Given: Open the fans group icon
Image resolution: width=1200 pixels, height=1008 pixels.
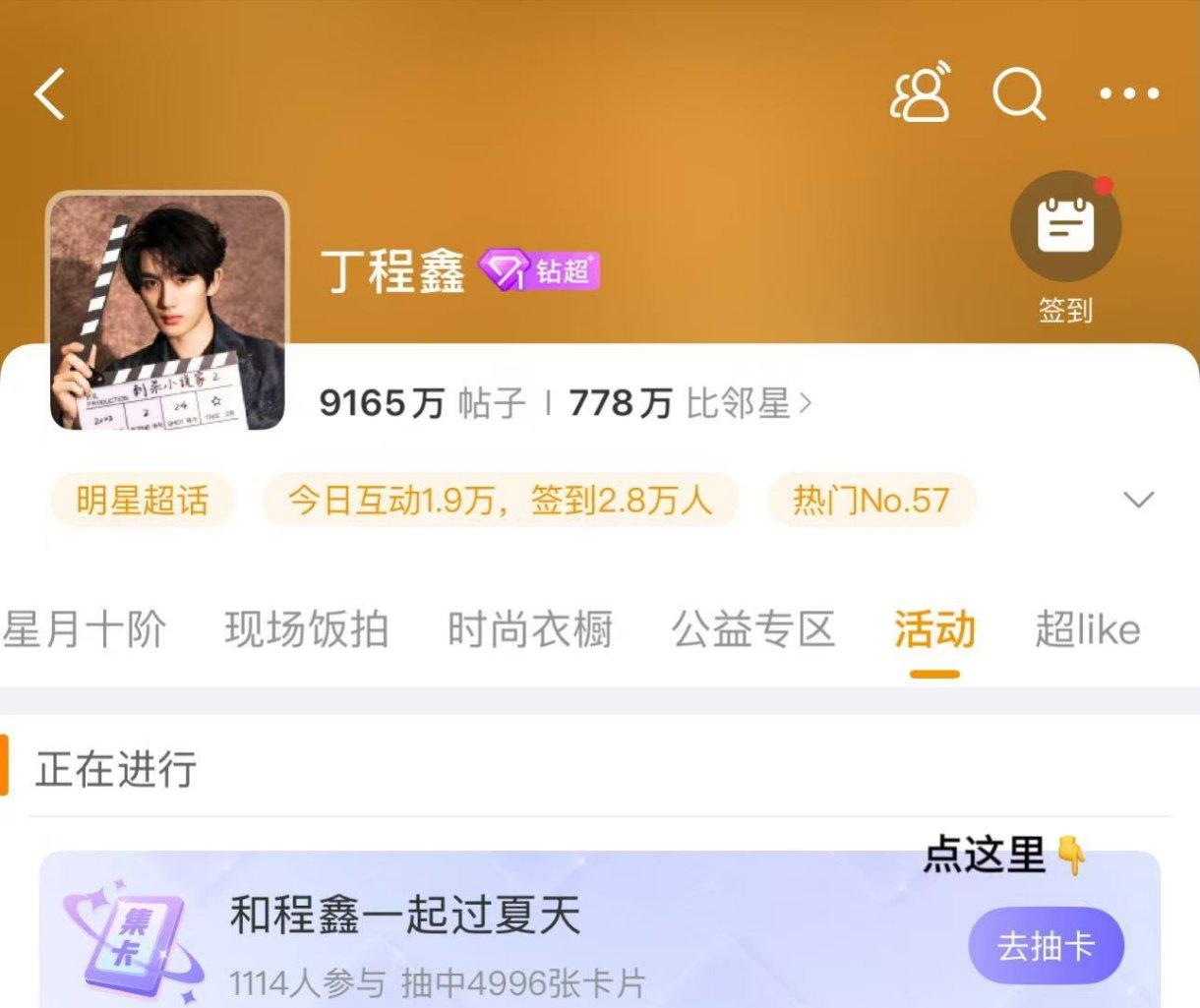Looking at the screenshot, I should [x=921, y=93].
